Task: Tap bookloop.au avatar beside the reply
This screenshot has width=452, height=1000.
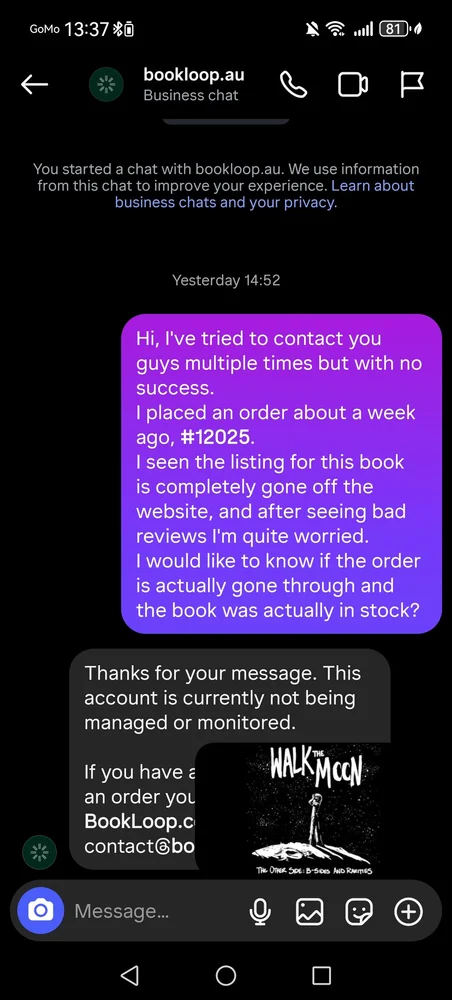Action: (40, 852)
